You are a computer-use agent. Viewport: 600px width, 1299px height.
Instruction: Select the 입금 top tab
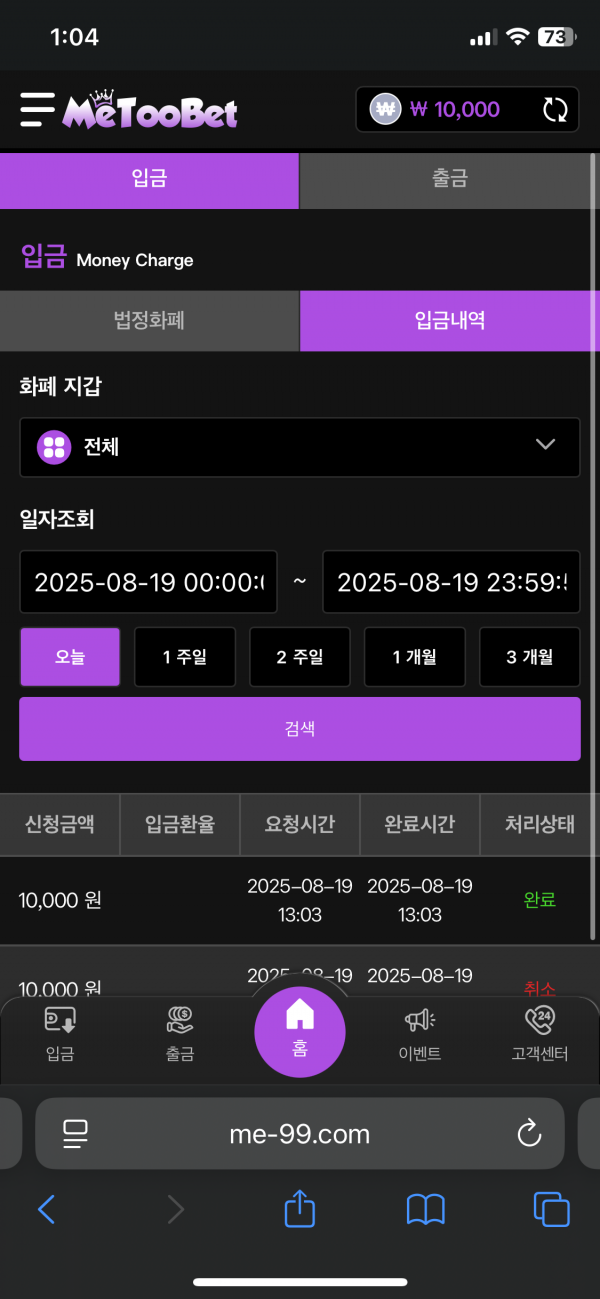149,180
